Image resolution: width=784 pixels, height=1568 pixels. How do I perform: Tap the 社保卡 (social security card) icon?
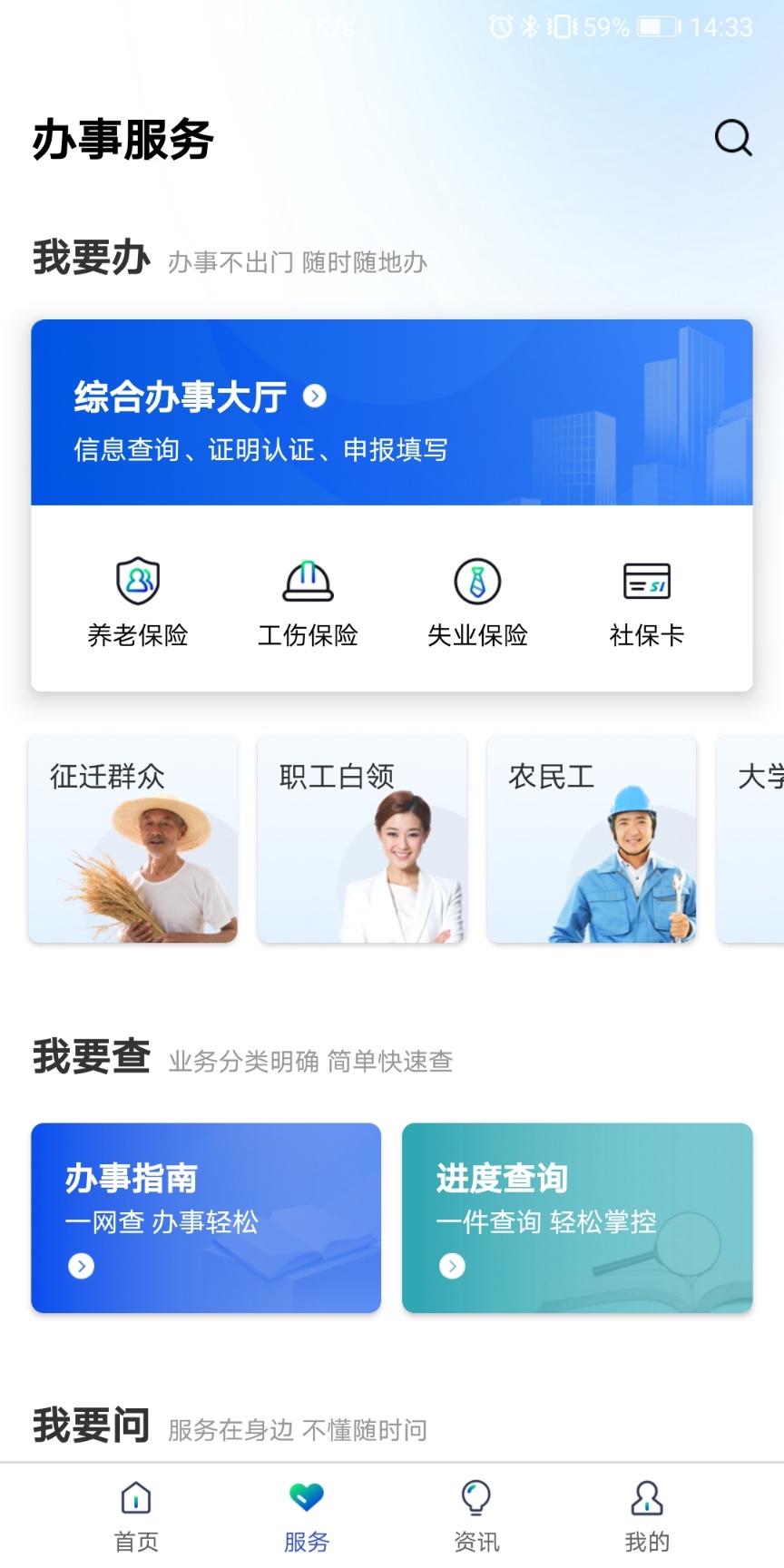click(x=646, y=599)
